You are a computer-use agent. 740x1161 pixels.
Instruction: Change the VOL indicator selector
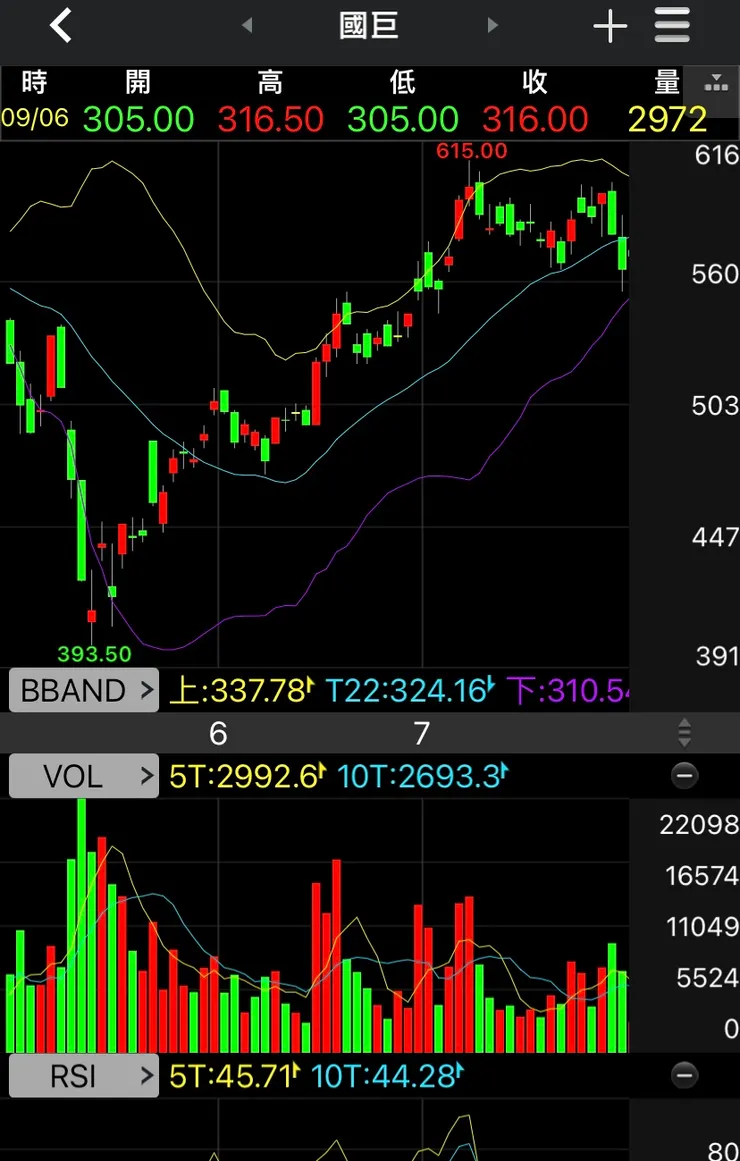(84, 775)
